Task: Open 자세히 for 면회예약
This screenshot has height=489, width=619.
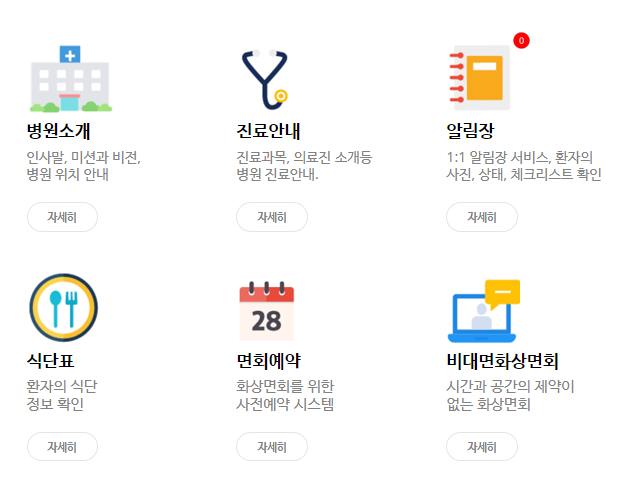Action: (272, 447)
